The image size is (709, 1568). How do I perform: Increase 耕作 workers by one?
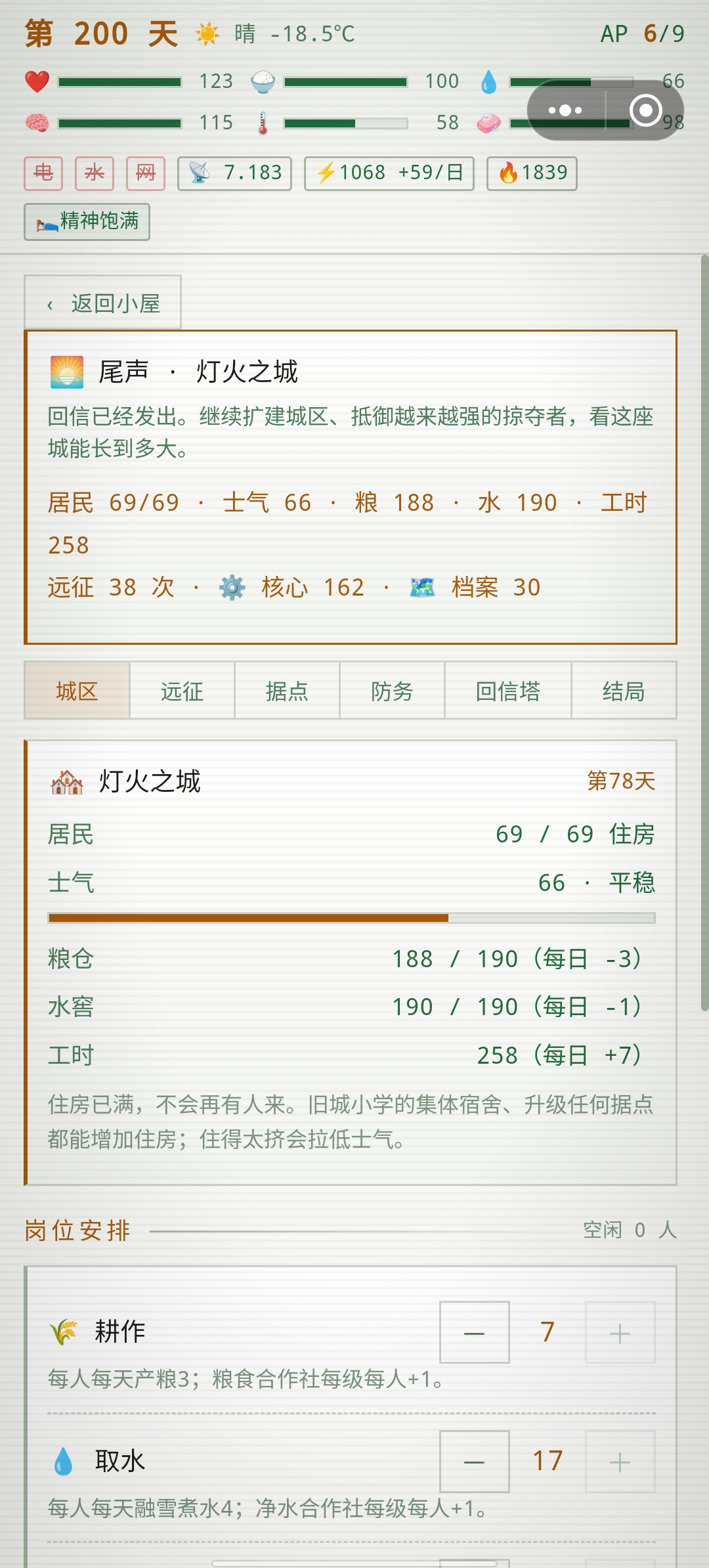tap(620, 1332)
